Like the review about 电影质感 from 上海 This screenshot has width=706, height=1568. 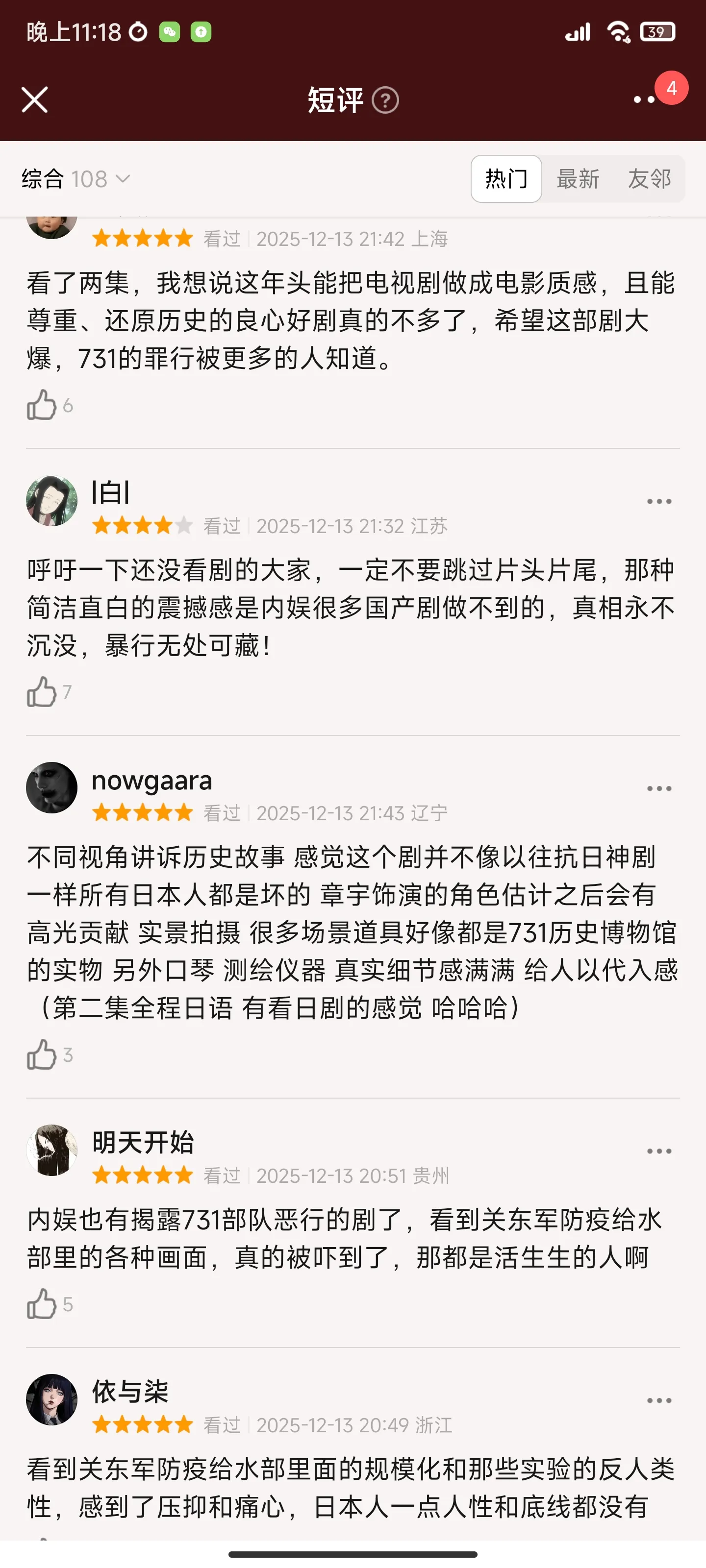point(41,405)
